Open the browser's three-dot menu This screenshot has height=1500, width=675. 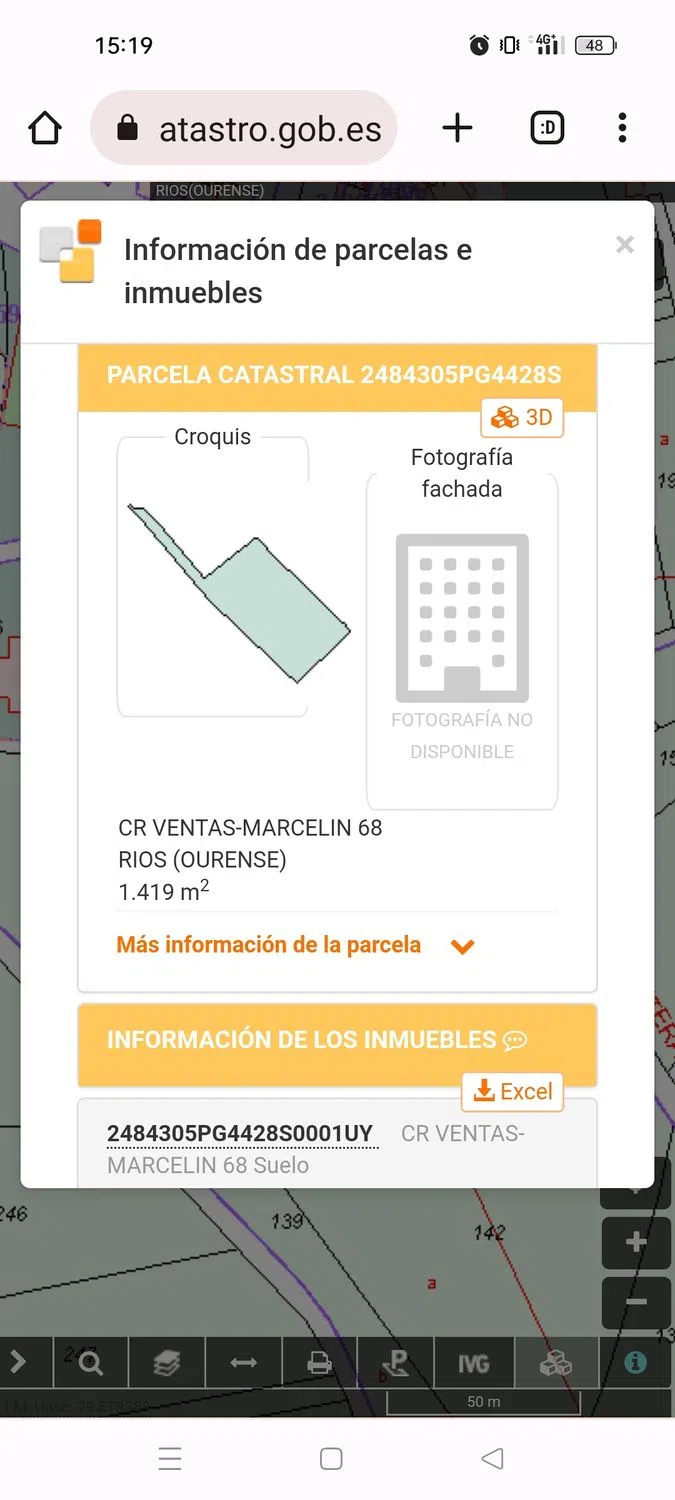(x=622, y=128)
